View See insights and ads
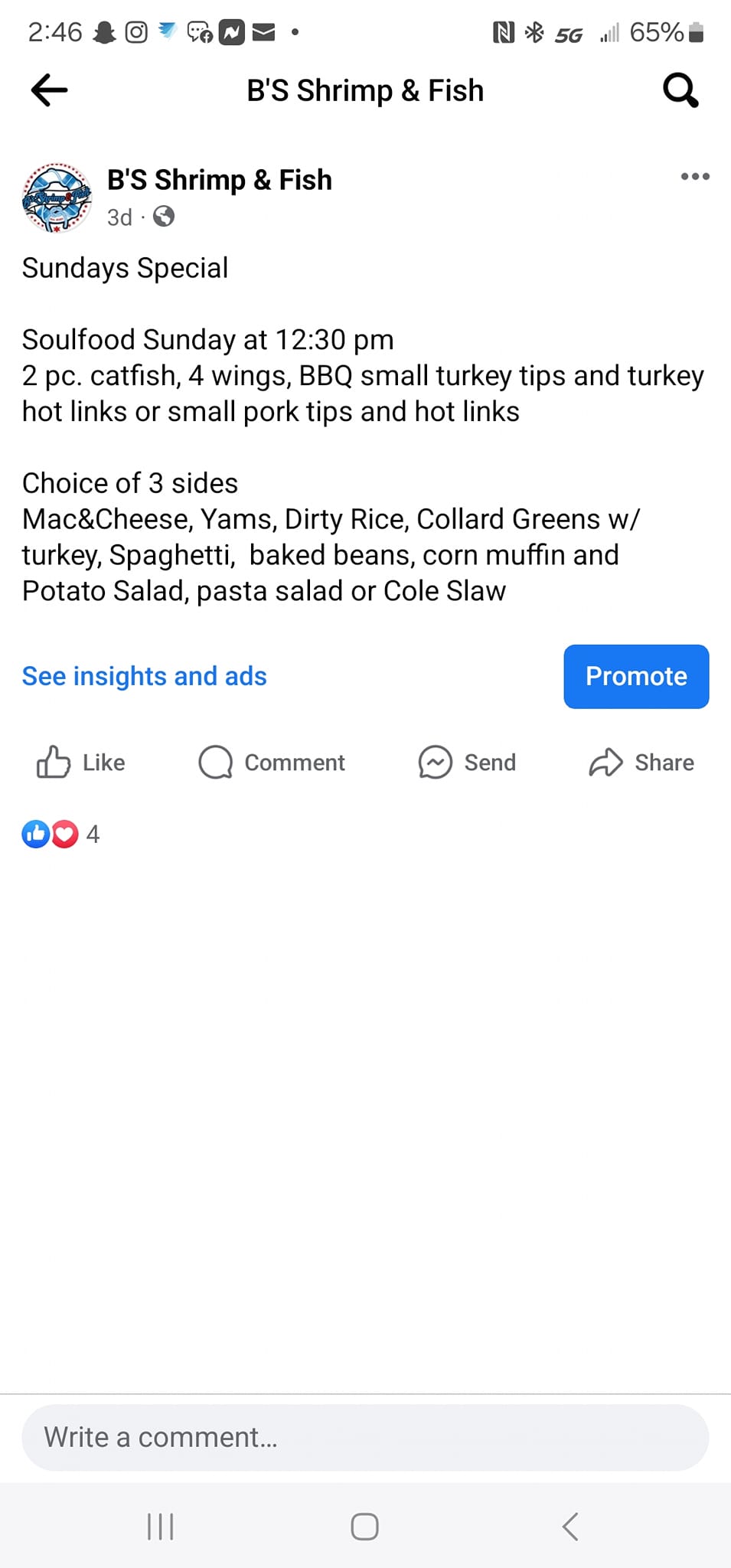 click(145, 676)
